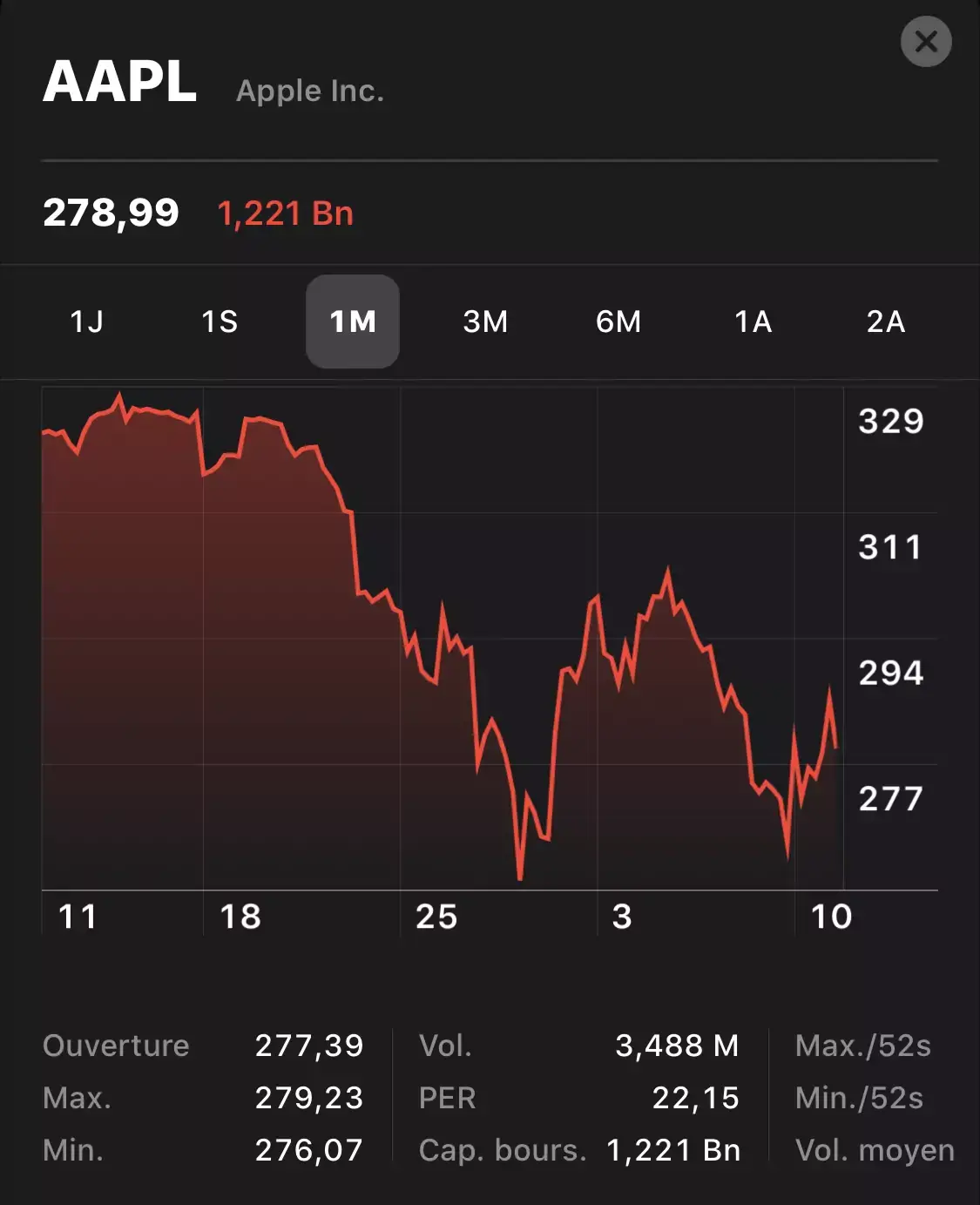Close the AAPL stock detail view
This screenshot has width=980, height=1205.
coord(926,41)
